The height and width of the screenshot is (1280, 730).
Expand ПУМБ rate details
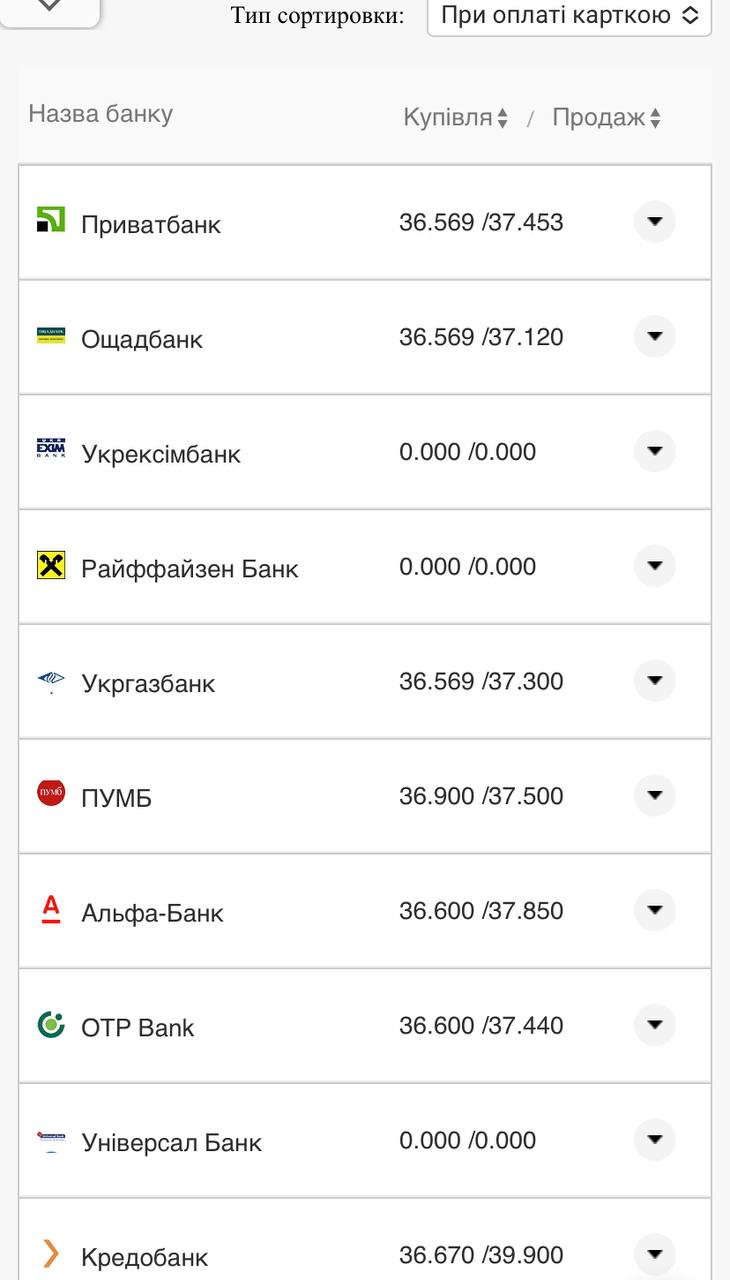tap(655, 796)
